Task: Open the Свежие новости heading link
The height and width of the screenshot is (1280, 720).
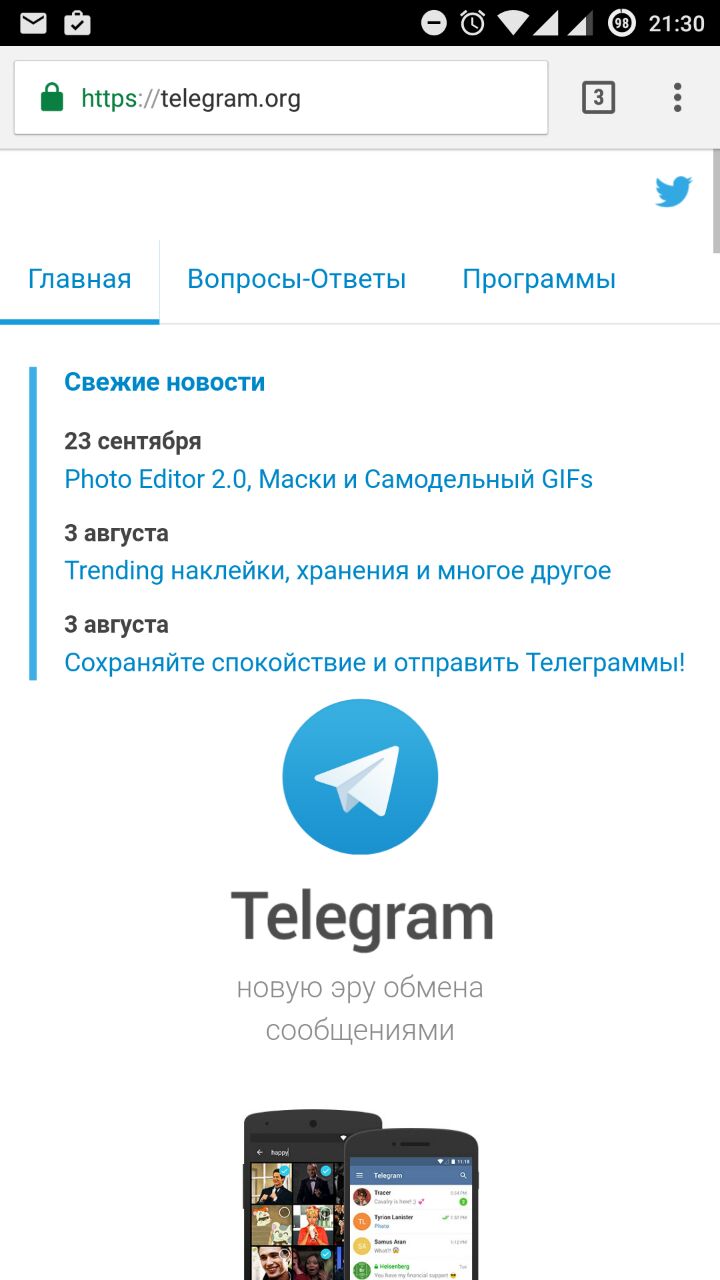Action: (164, 382)
